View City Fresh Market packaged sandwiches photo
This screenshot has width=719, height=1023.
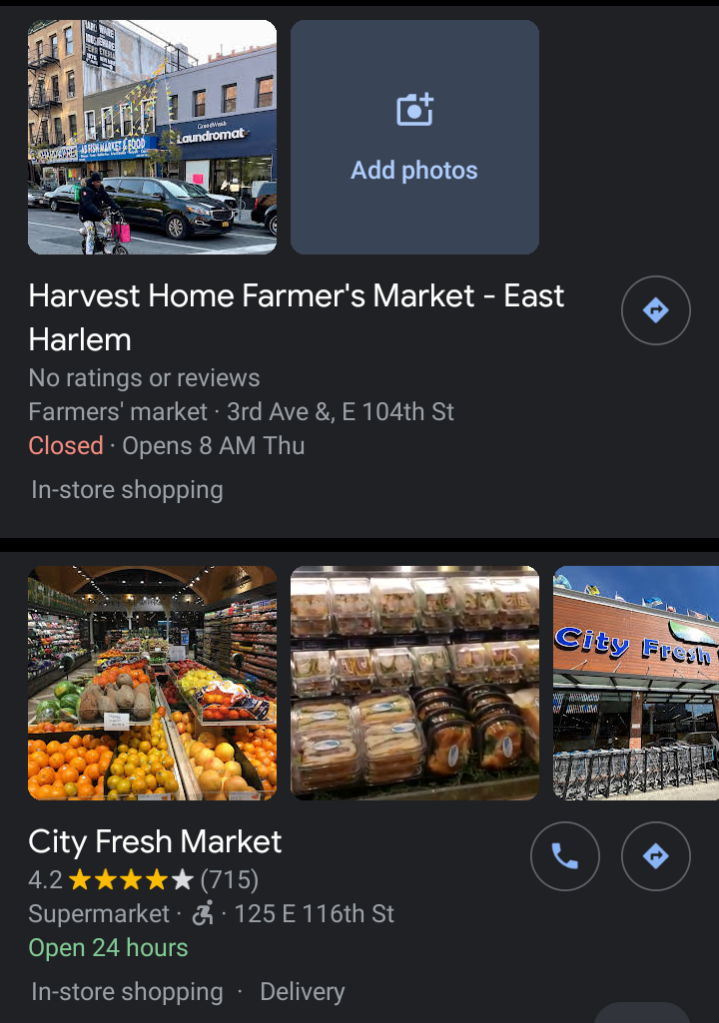pos(414,683)
